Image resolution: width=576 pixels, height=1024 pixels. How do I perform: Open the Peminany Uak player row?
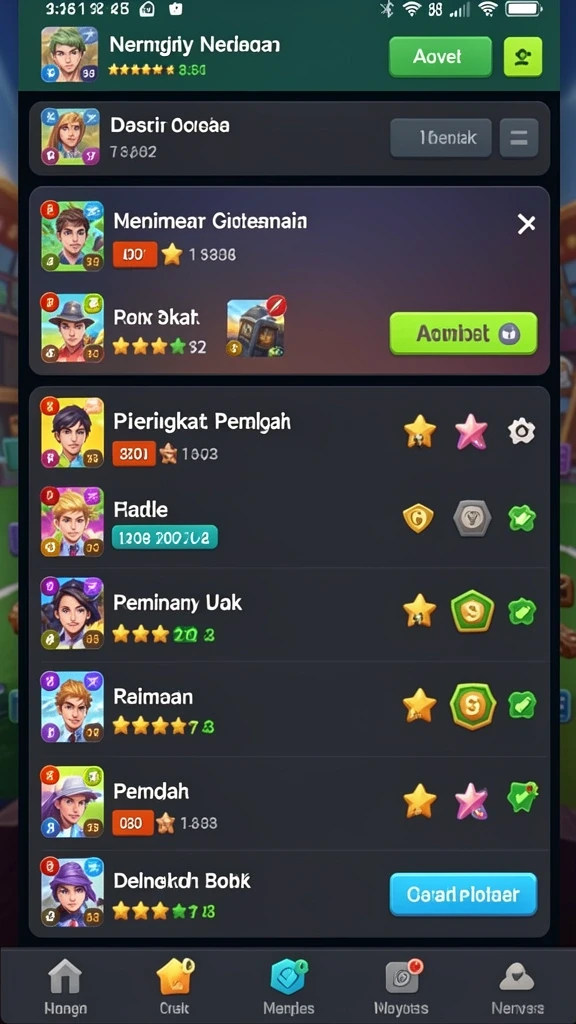[x=289, y=613]
